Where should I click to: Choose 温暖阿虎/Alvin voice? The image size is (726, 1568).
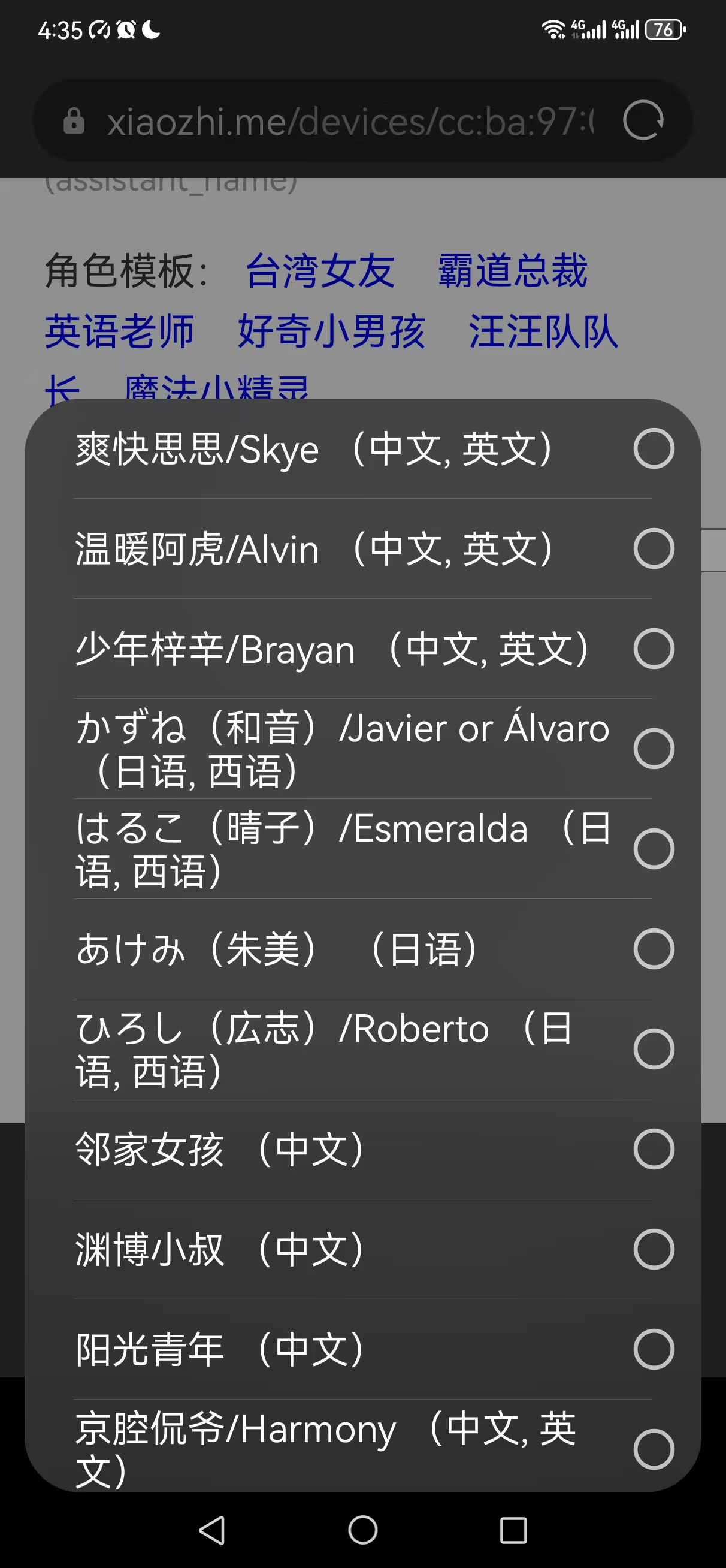point(362,549)
